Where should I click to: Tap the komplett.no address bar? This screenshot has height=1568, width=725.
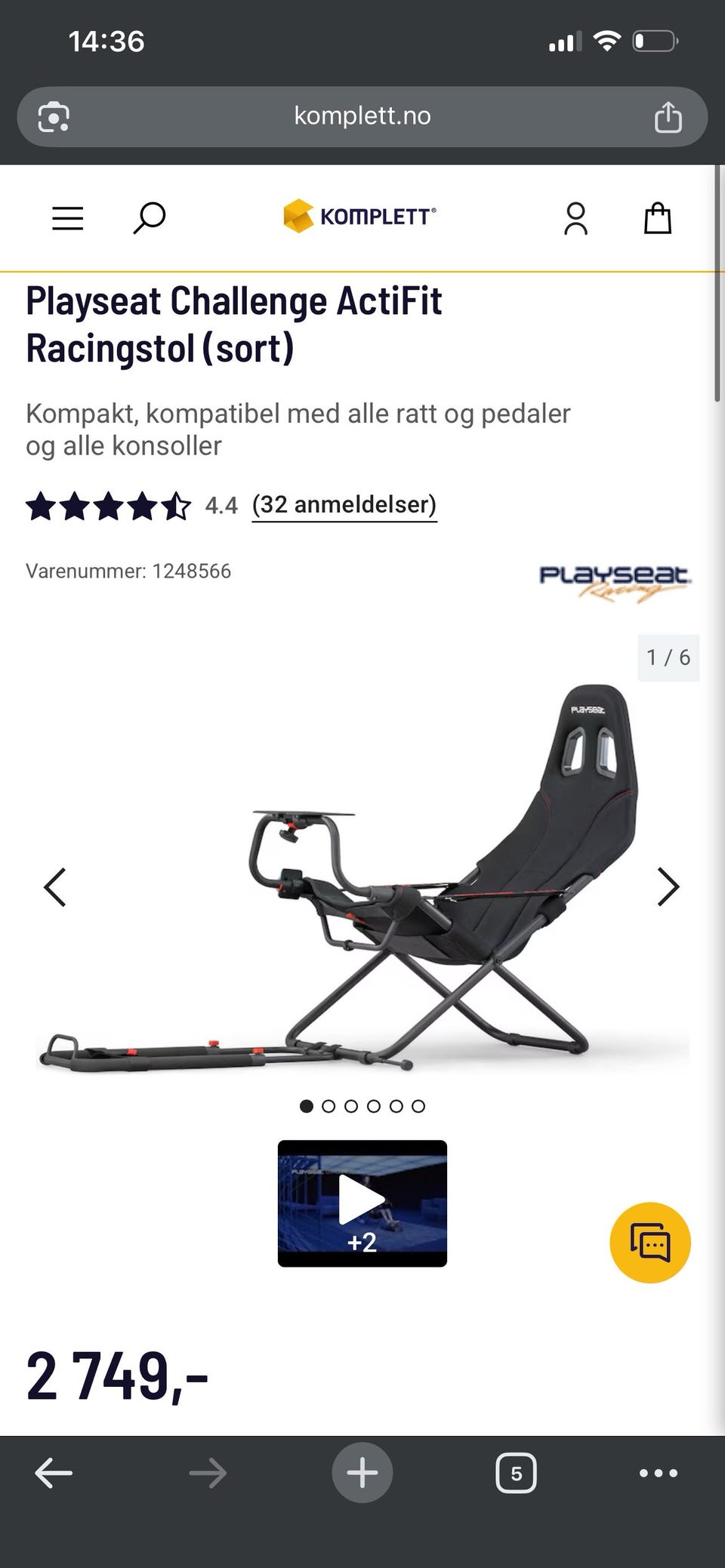pos(362,116)
